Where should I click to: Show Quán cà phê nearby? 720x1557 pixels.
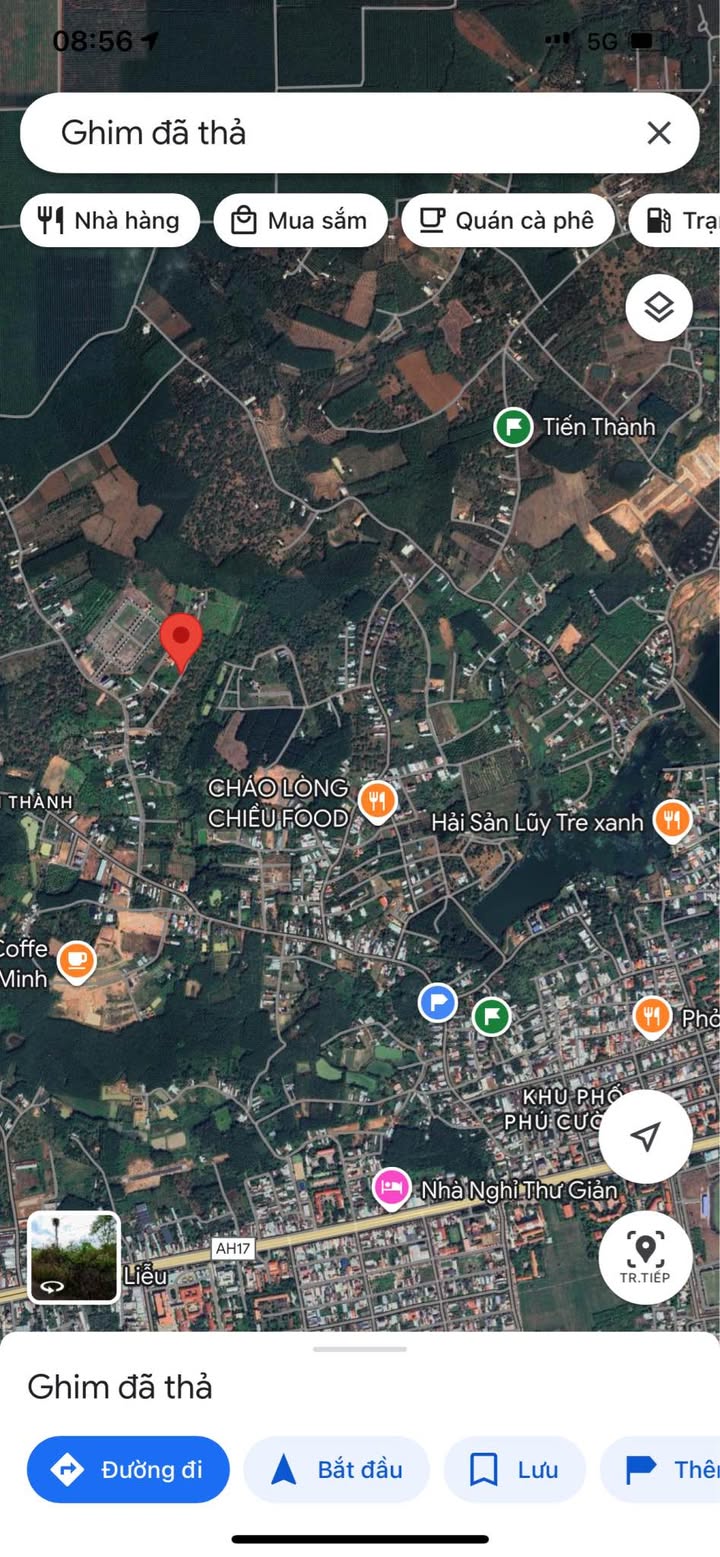(506, 220)
